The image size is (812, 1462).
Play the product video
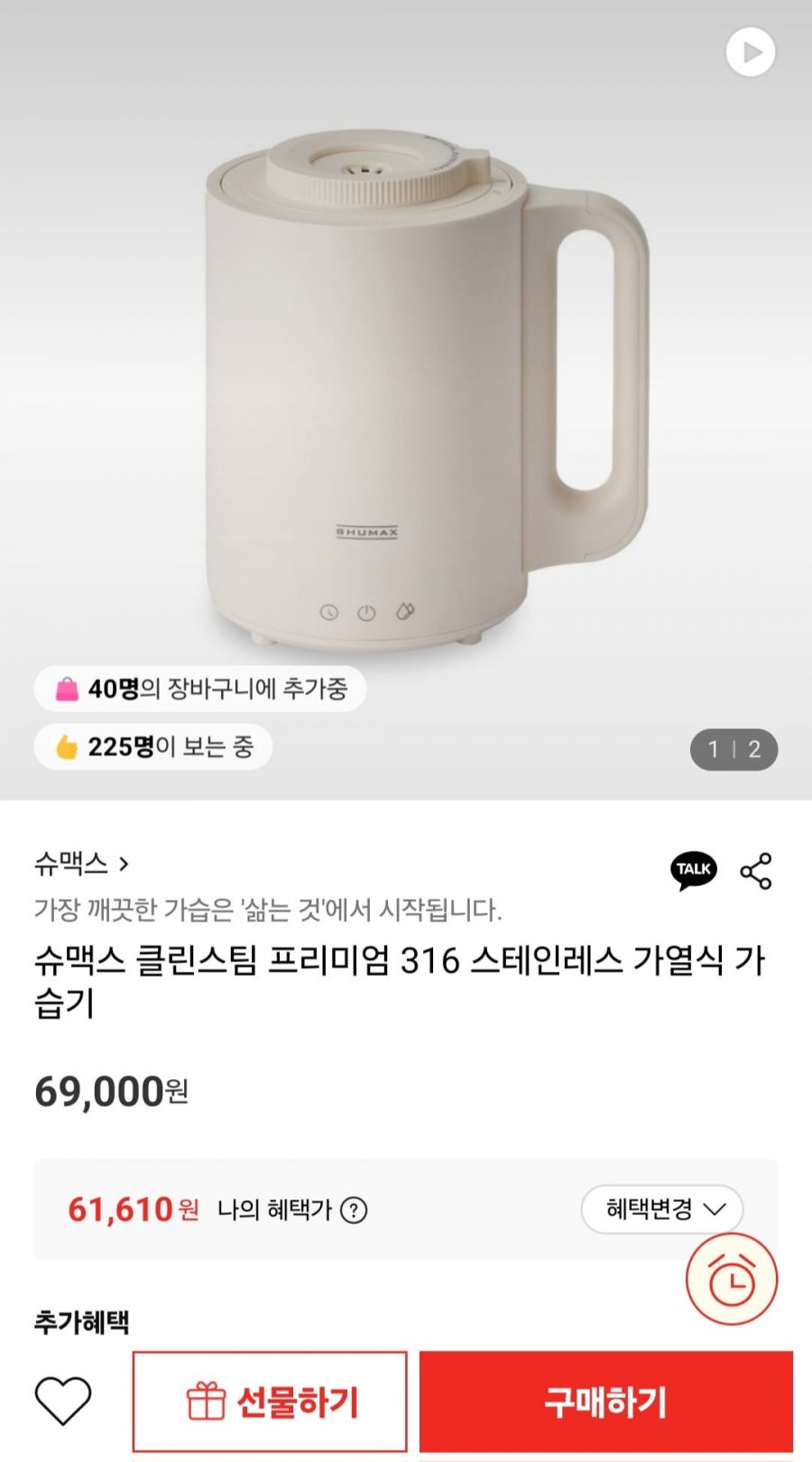750,53
